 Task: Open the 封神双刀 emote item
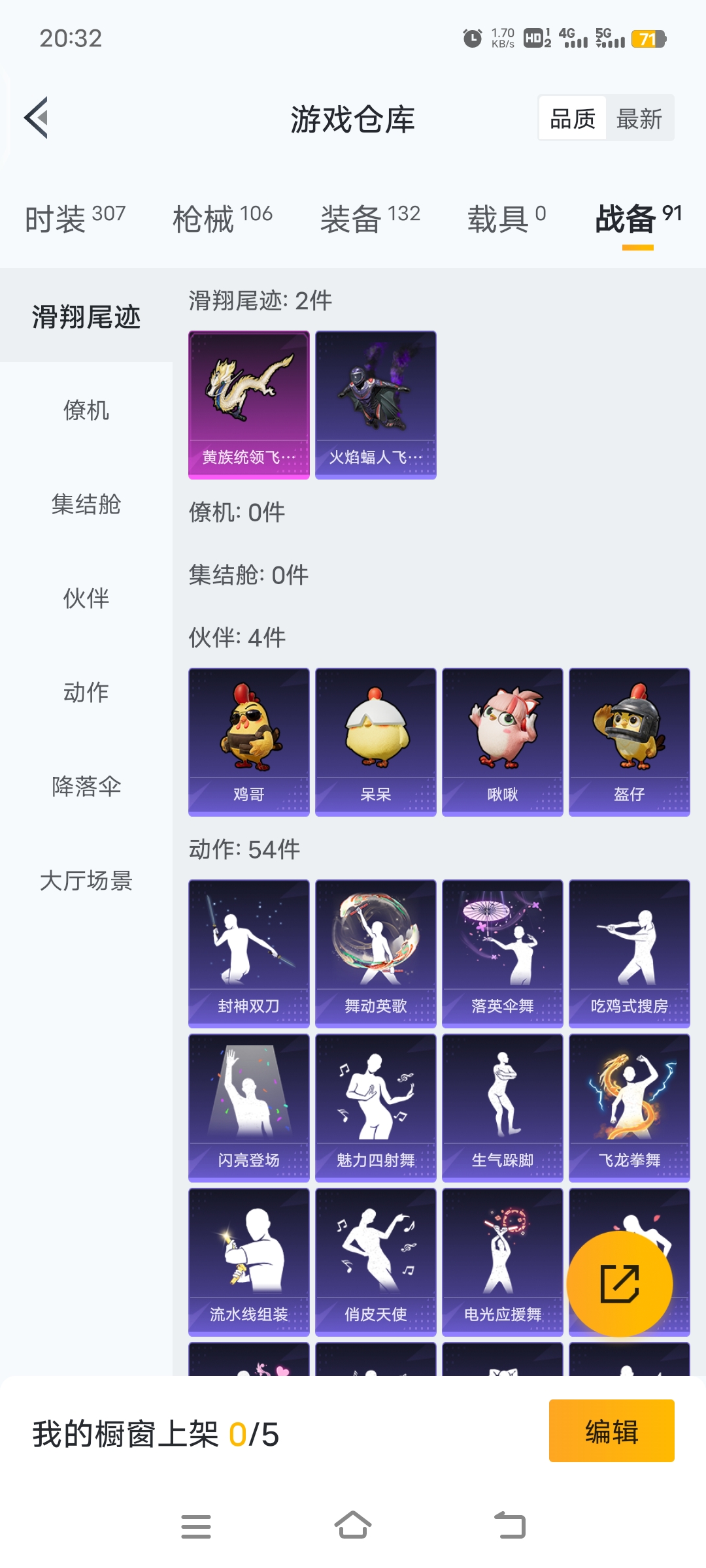coord(249,953)
